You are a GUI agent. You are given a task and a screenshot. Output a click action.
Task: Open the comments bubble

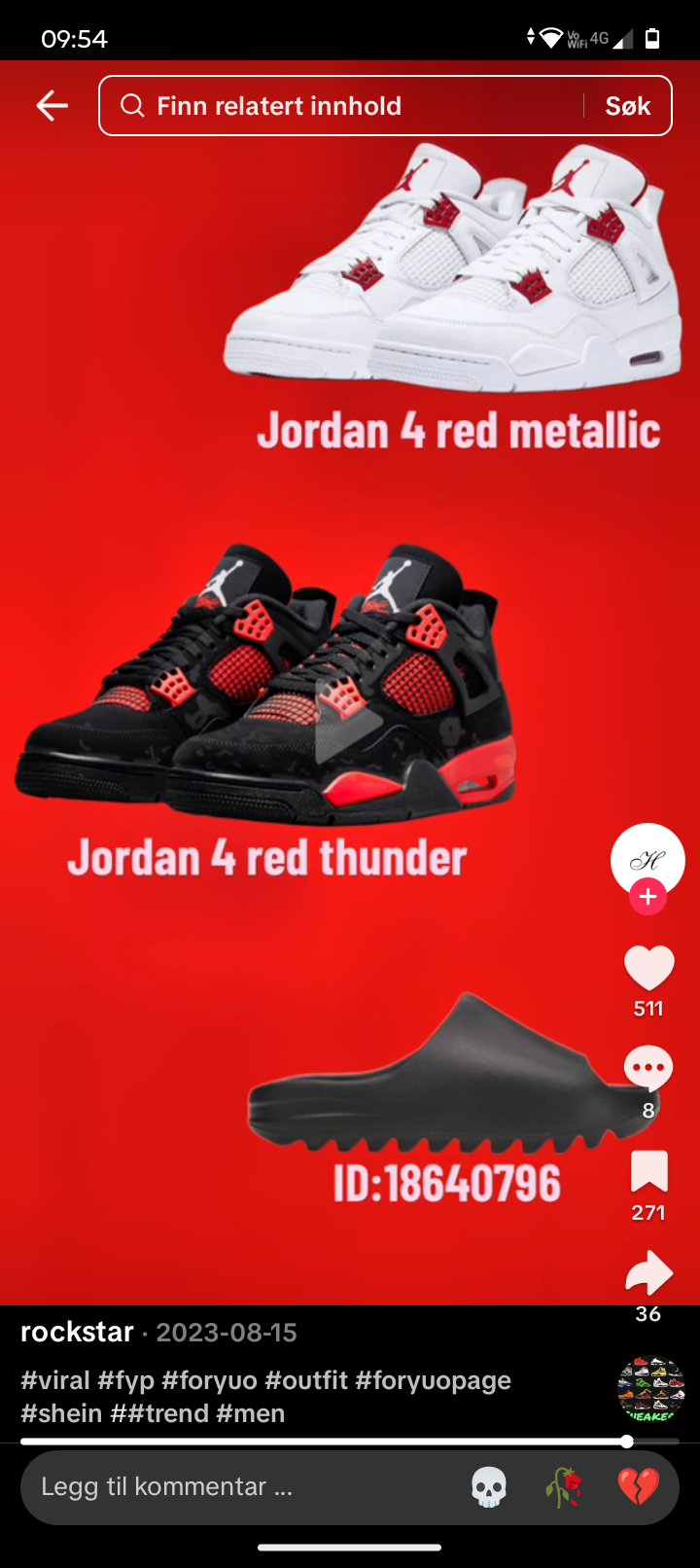coord(648,1068)
